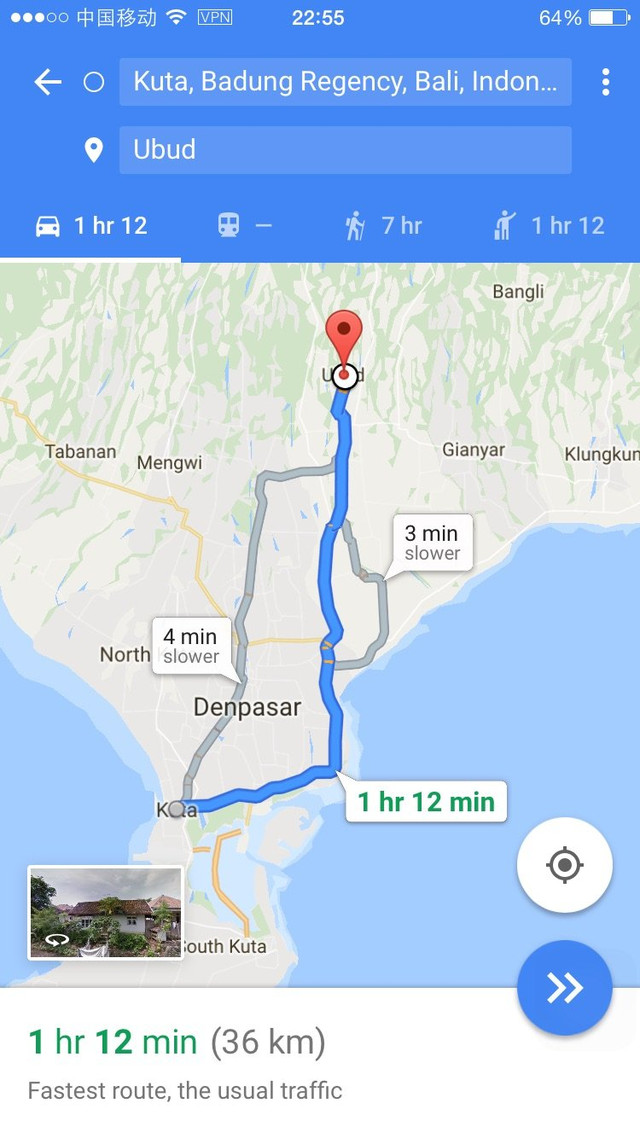The height and width of the screenshot is (1138, 640).
Task: Select the alternate route 3 min slower
Action: click(431, 543)
